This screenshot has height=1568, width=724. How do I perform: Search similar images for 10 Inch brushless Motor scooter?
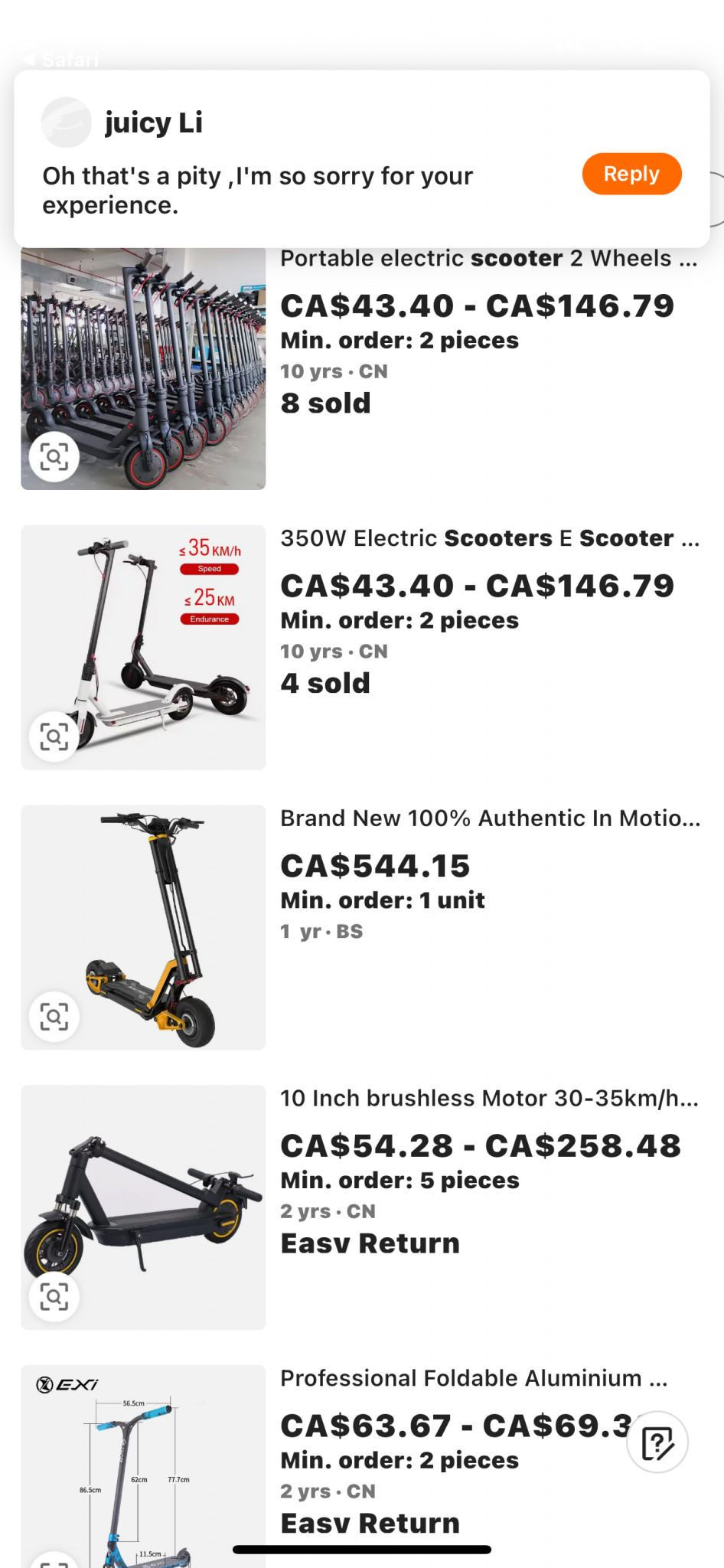tap(54, 1297)
